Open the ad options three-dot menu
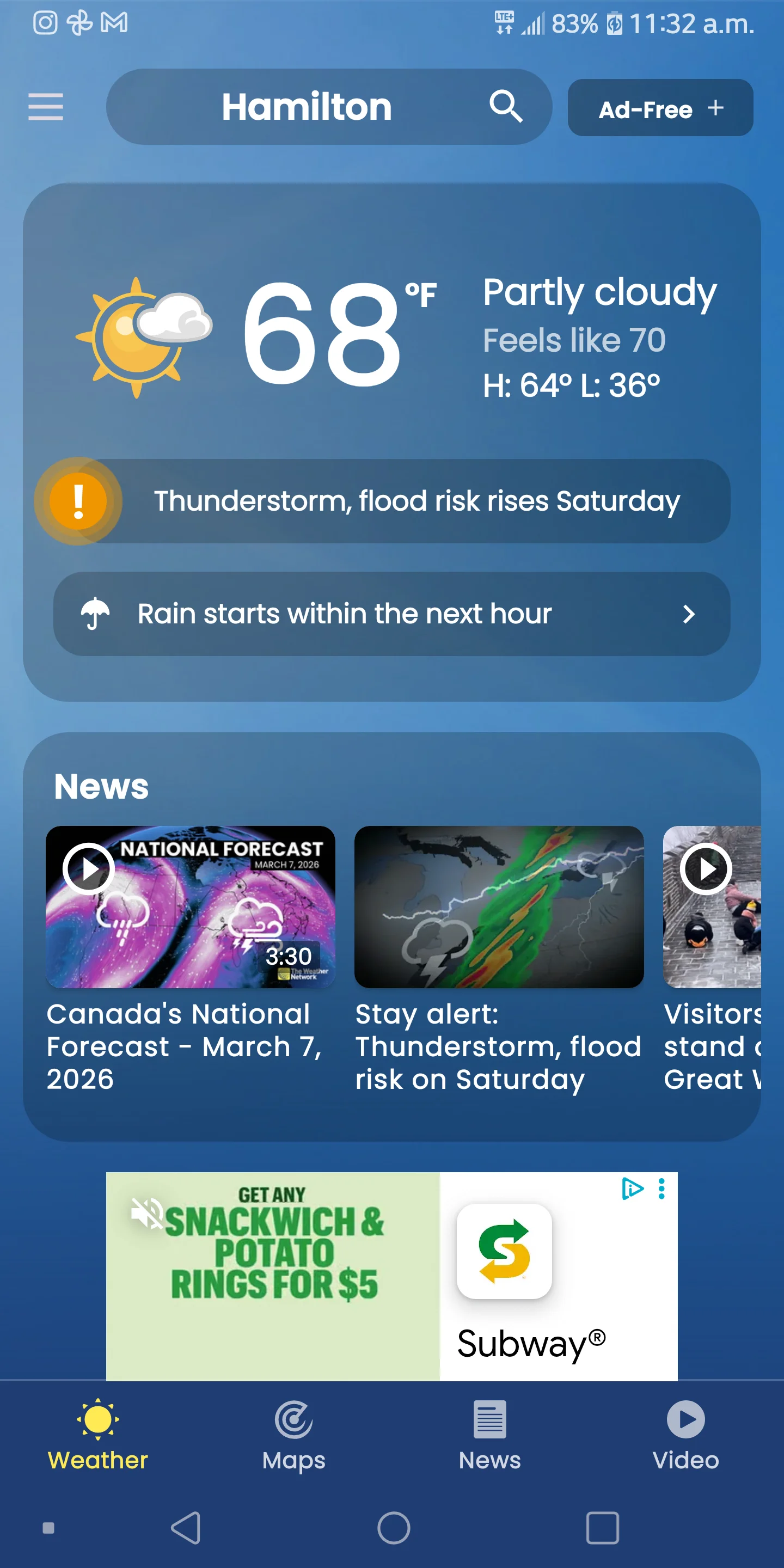The height and width of the screenshot is (1568, 784). coord(661,1189)
